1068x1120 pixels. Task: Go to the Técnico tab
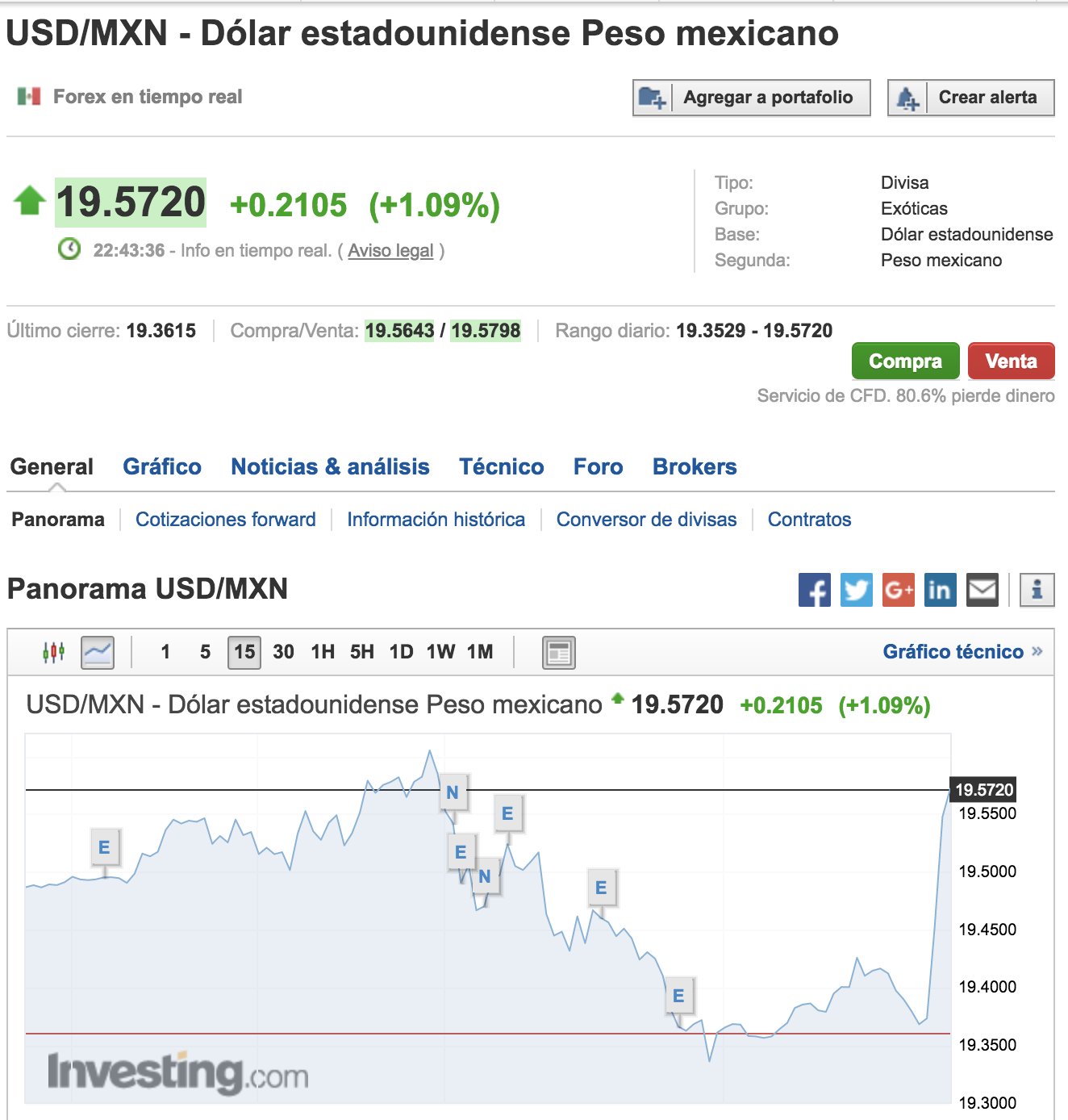pos(501,466)
